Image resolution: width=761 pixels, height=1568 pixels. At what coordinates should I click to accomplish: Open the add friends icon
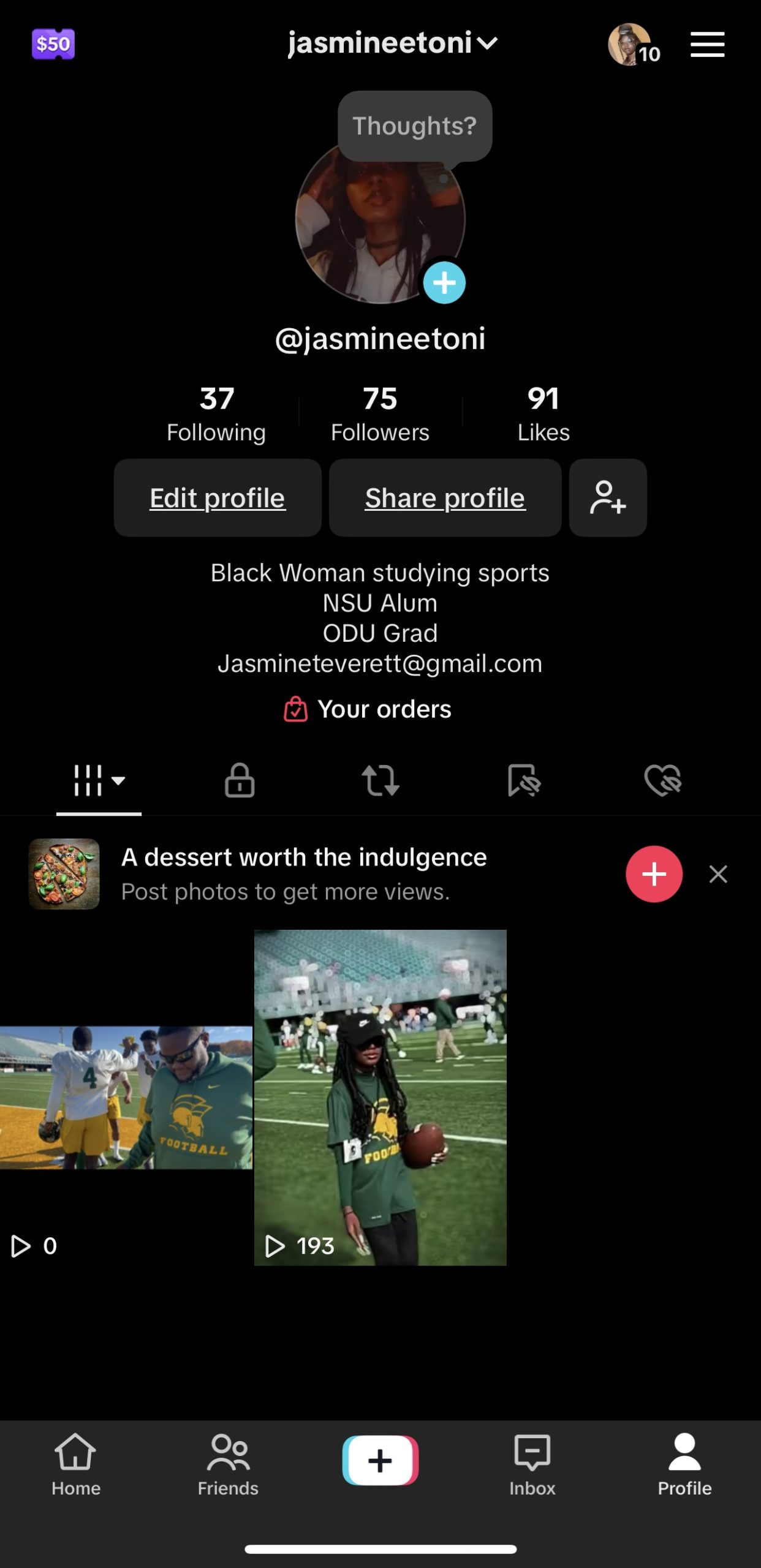coord(607,498)
